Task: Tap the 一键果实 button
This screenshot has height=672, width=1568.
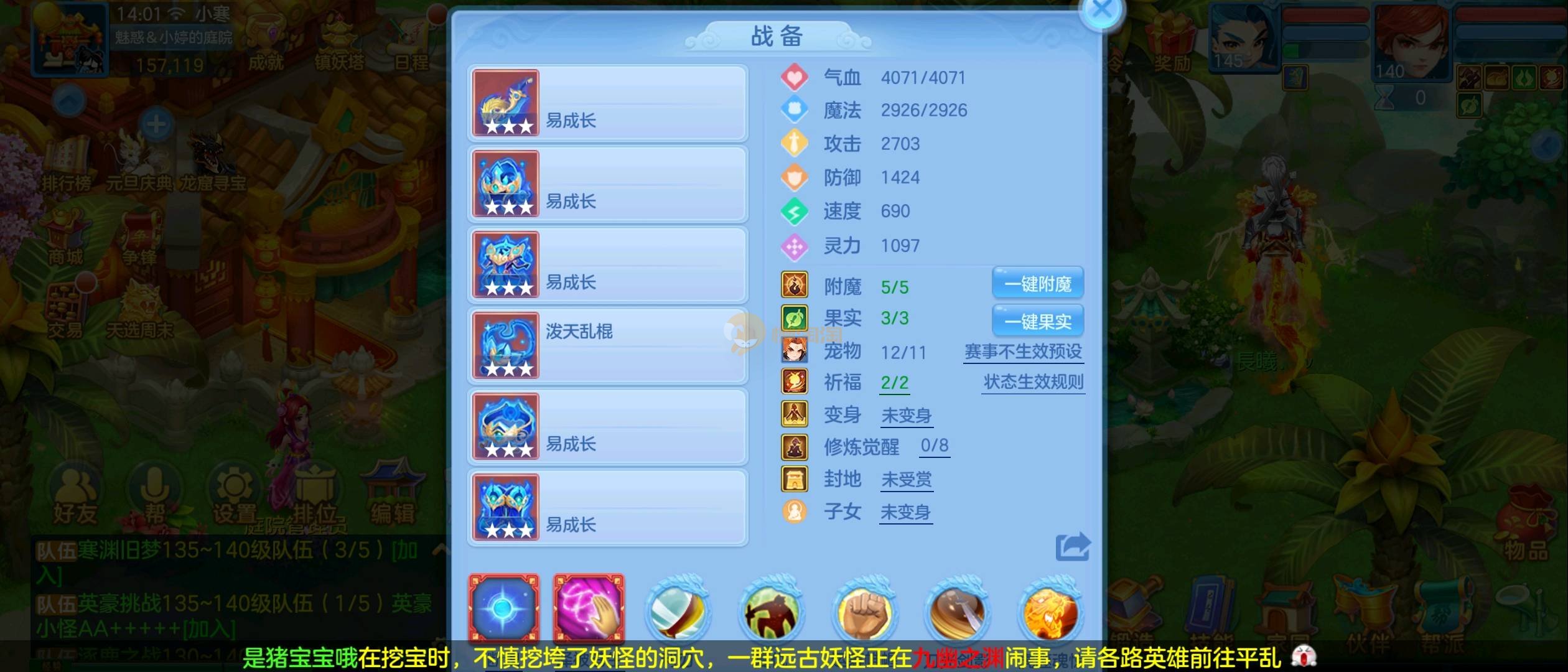Action: pyautogui.click(x=1038, y=321)
